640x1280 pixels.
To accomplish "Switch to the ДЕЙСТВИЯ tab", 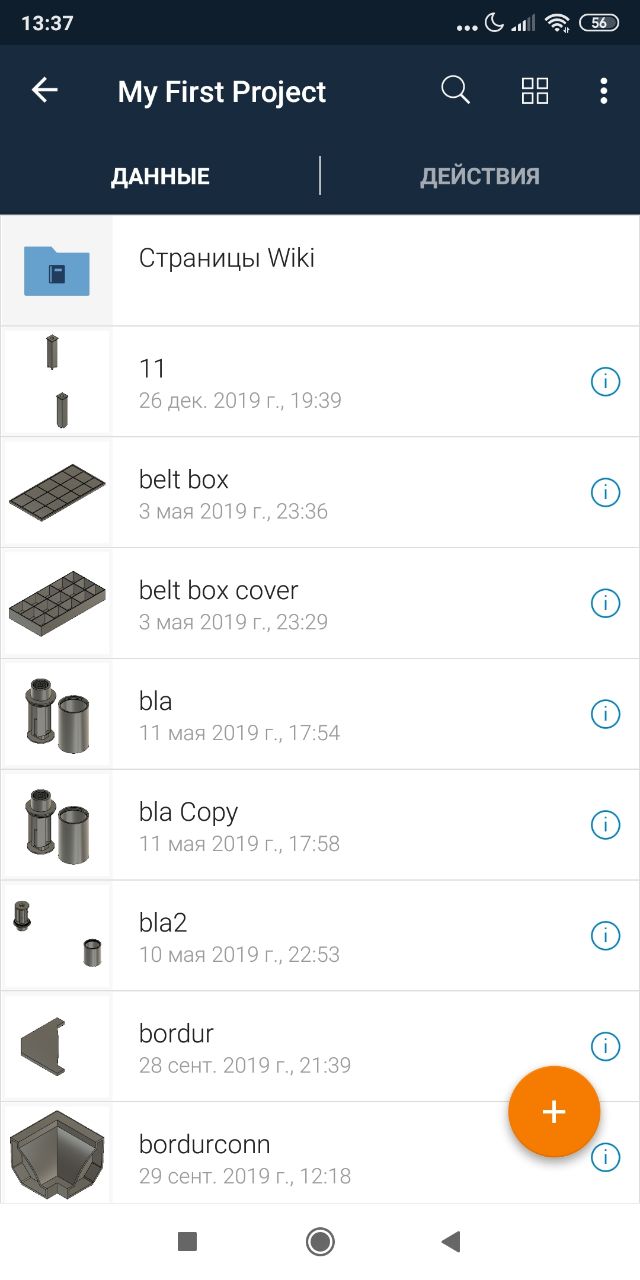I will click(x=480, y=177).
